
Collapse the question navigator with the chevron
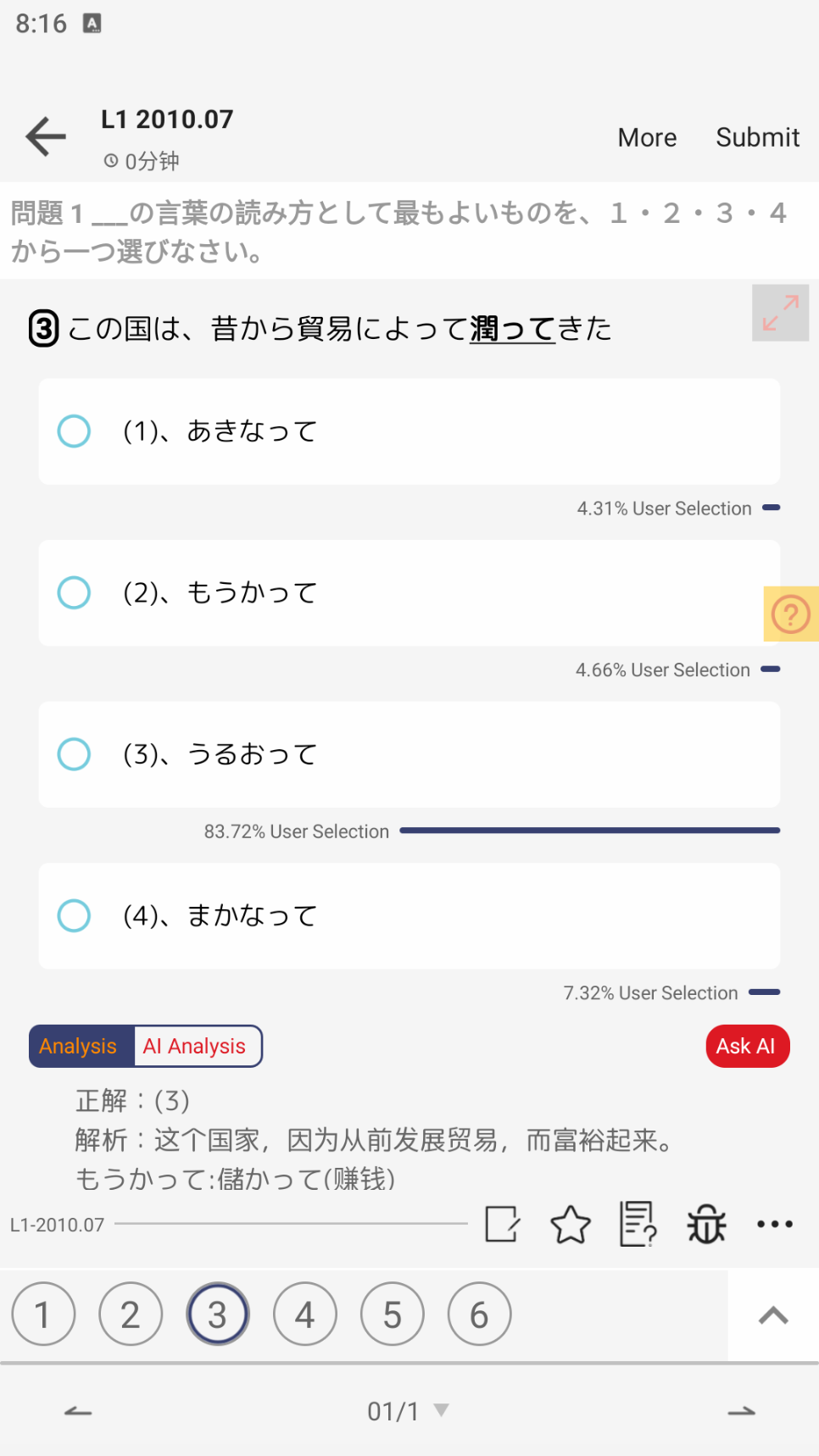point(772,1314)
